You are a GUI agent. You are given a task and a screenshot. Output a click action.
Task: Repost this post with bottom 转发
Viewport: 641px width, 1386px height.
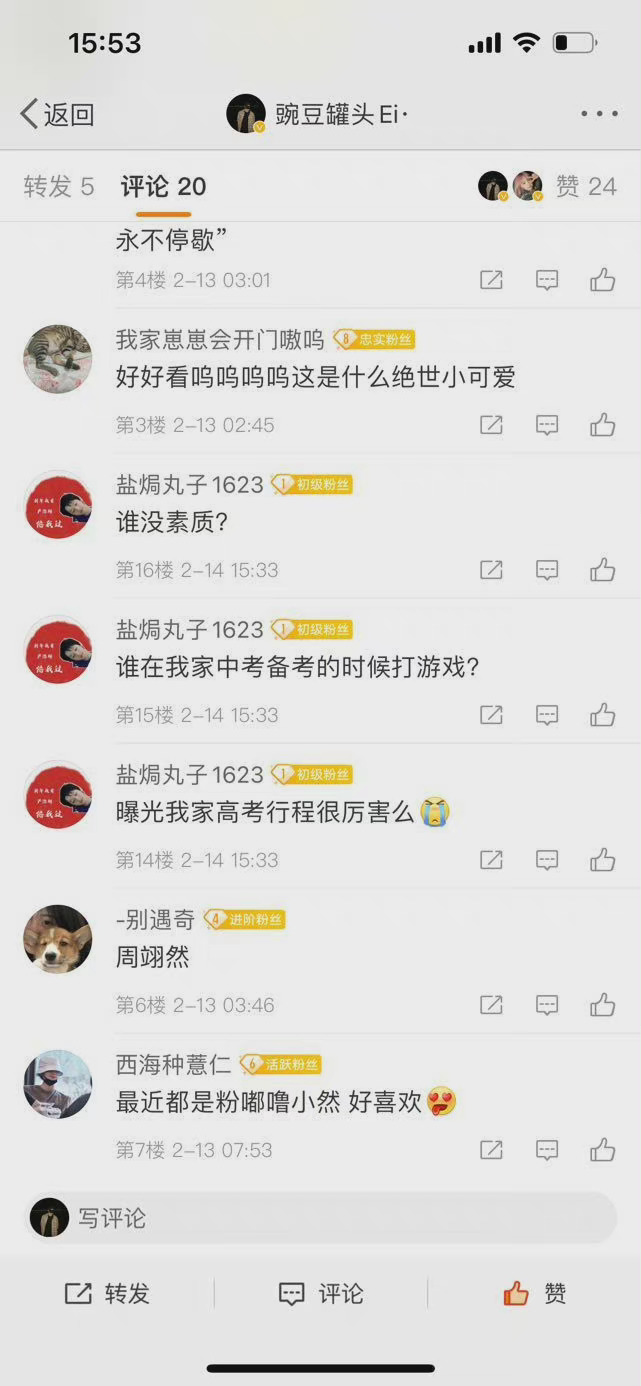(107, 1294)
